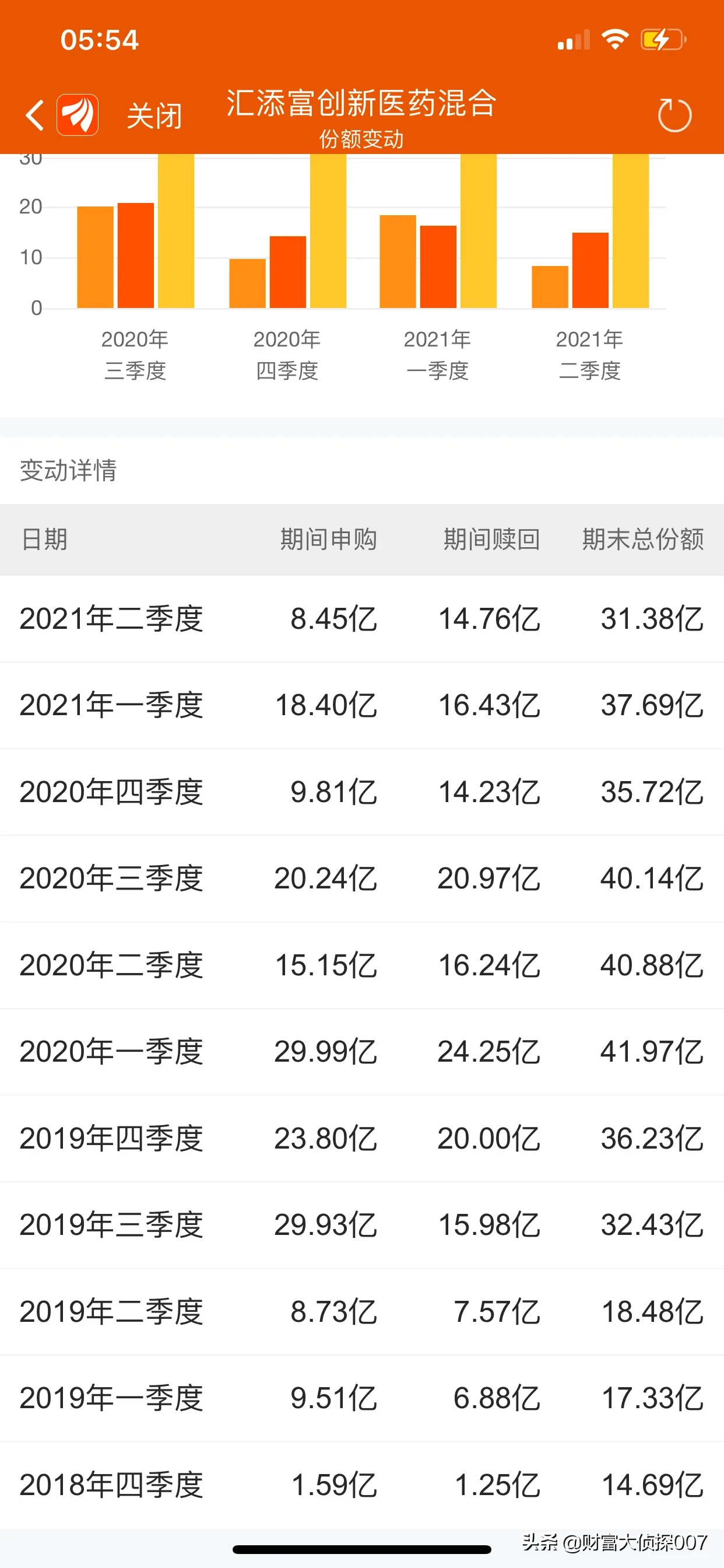Go back using the left arrow

coord(36,115)
